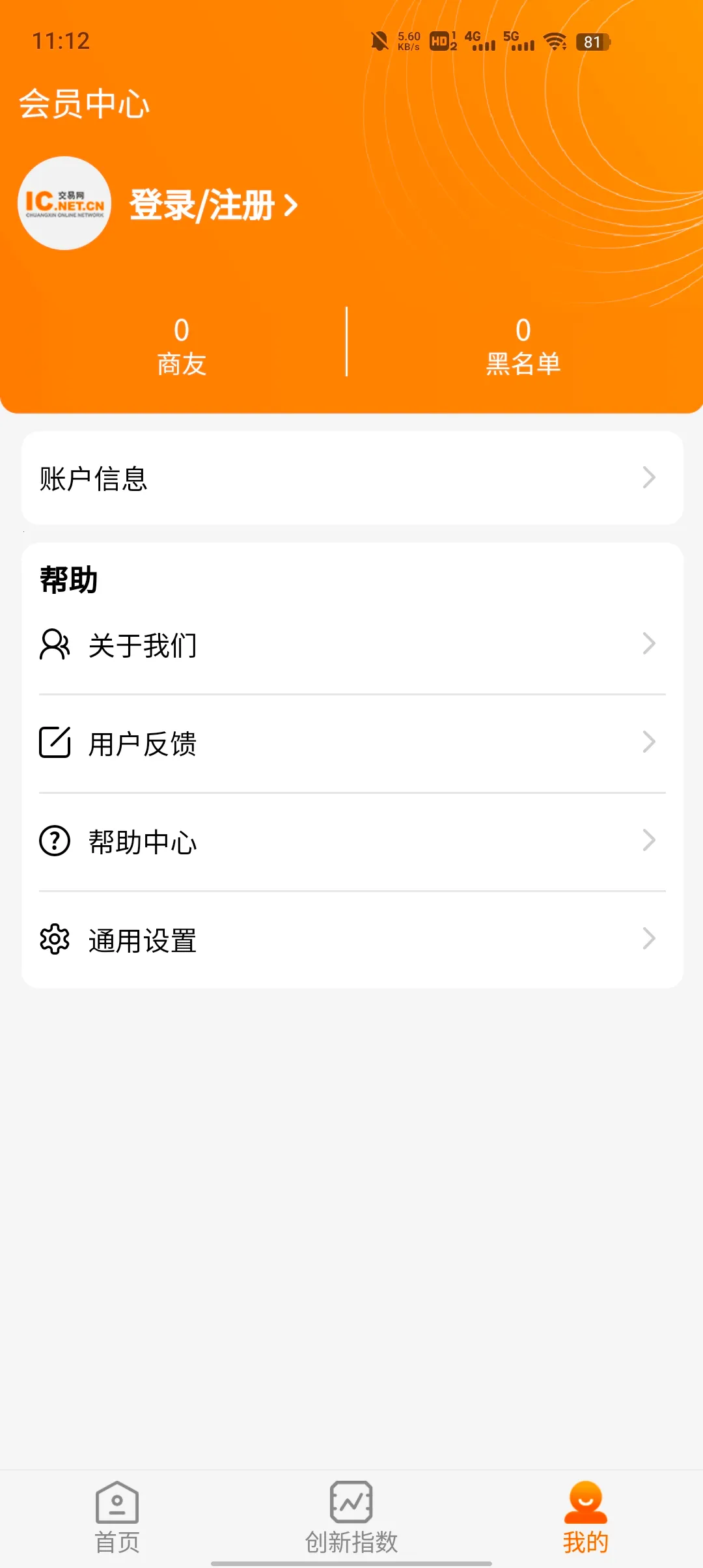Image resolution: width=703 pixels, height=1568 pixels.
Task: Select the 我的 tab
Action: (x=585, y=1517)
